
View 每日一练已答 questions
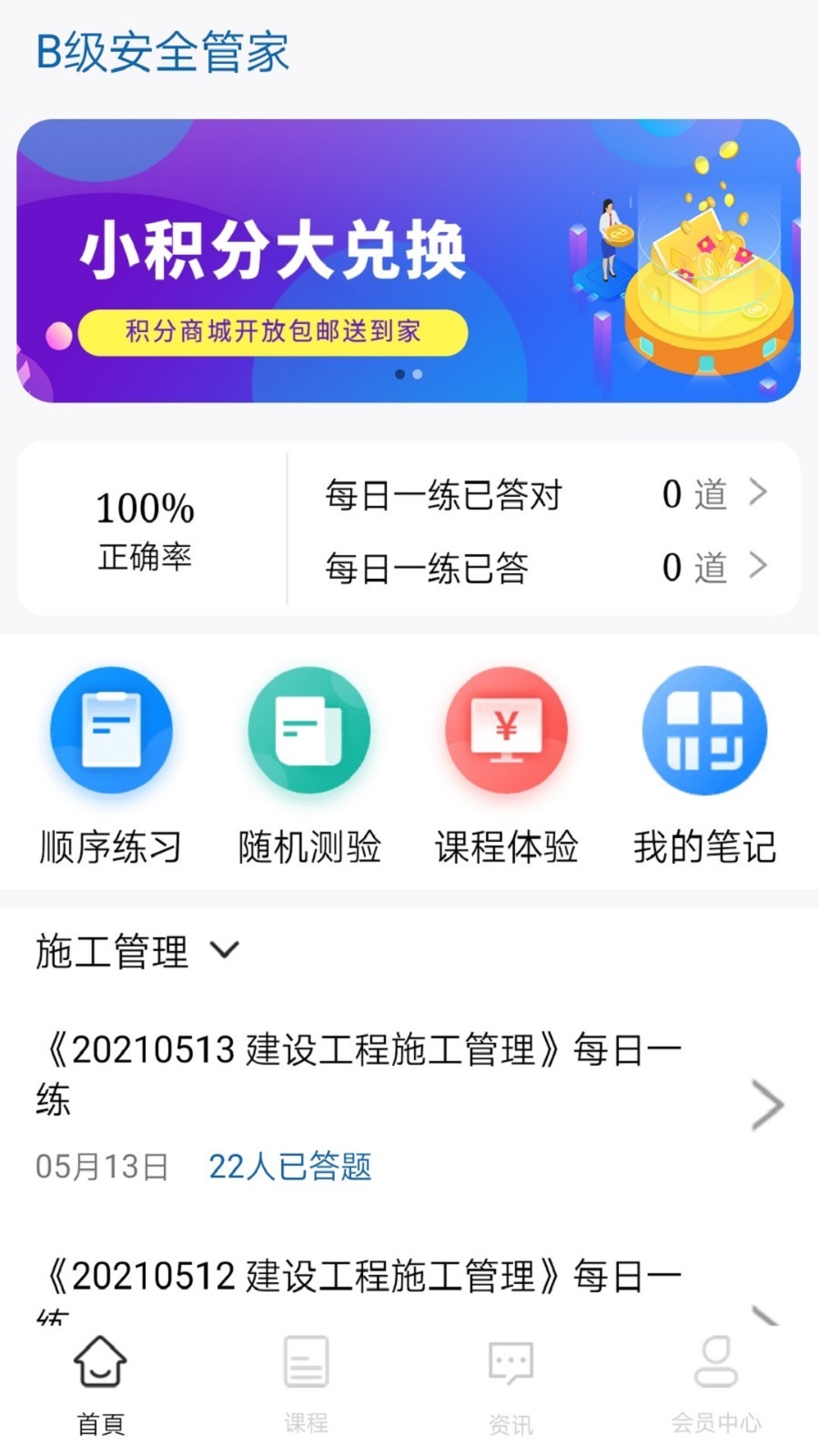[546, 568]
